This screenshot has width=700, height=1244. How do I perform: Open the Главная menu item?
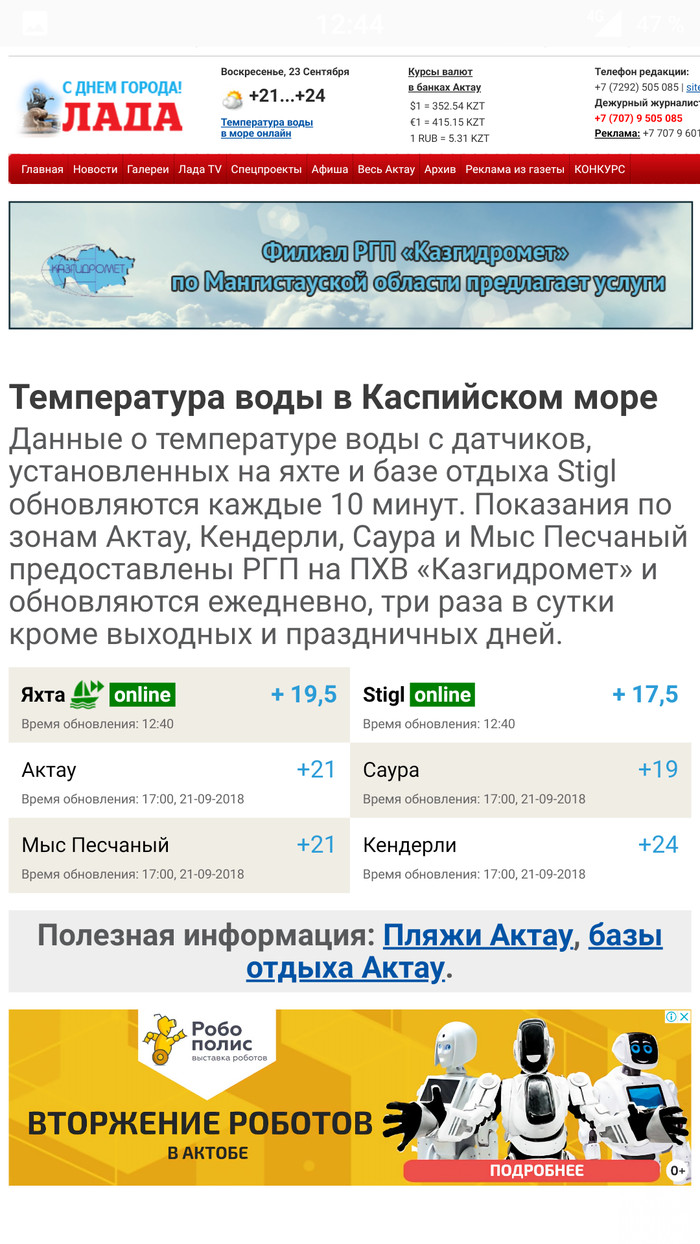[42, 169]
